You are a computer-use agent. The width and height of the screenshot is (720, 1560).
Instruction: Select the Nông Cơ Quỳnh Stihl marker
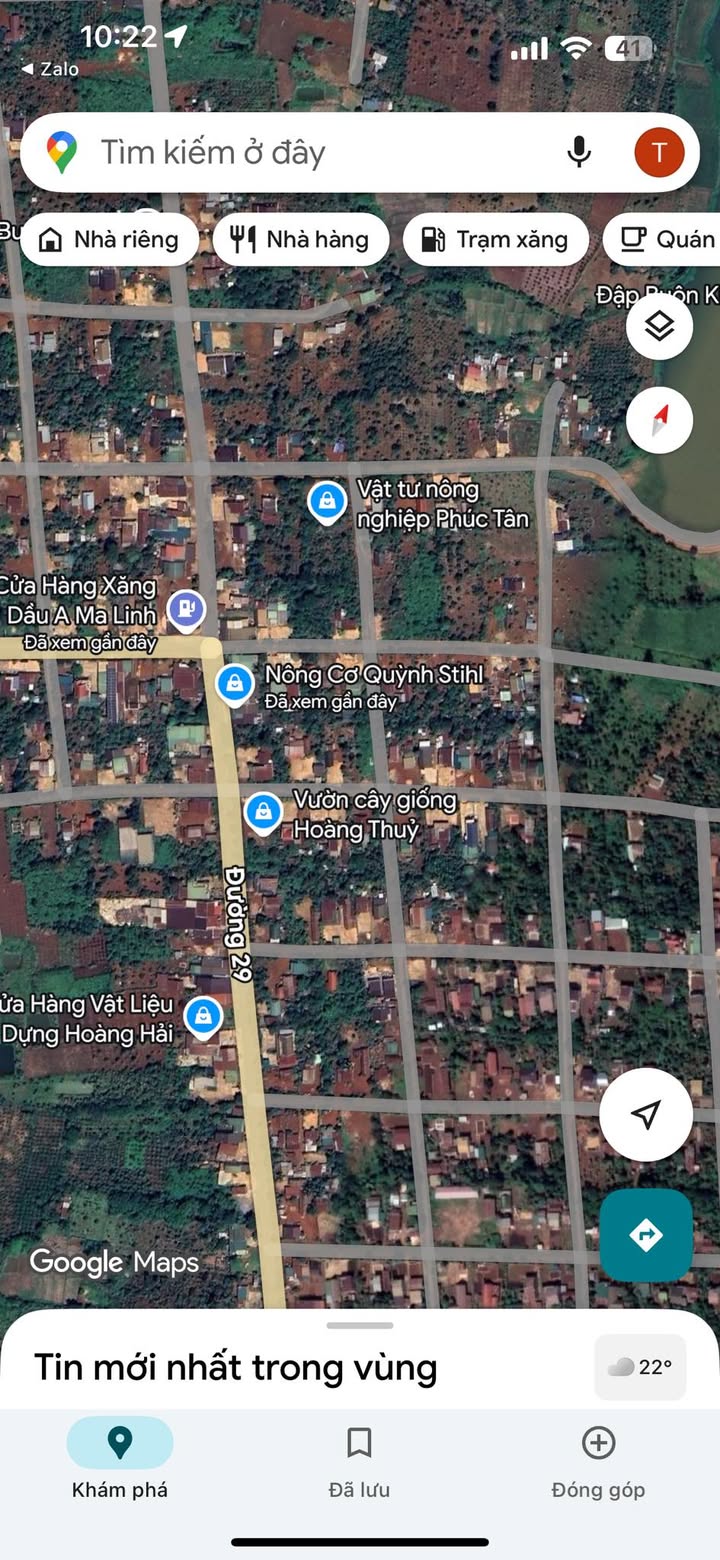[235, 684]
